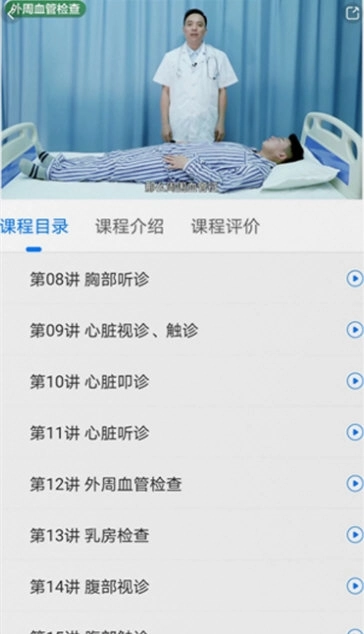Screen dimensions: 364x634
Task: Open lesson 第09讲 心脏视诊、触诊
Action: point(182,330)
